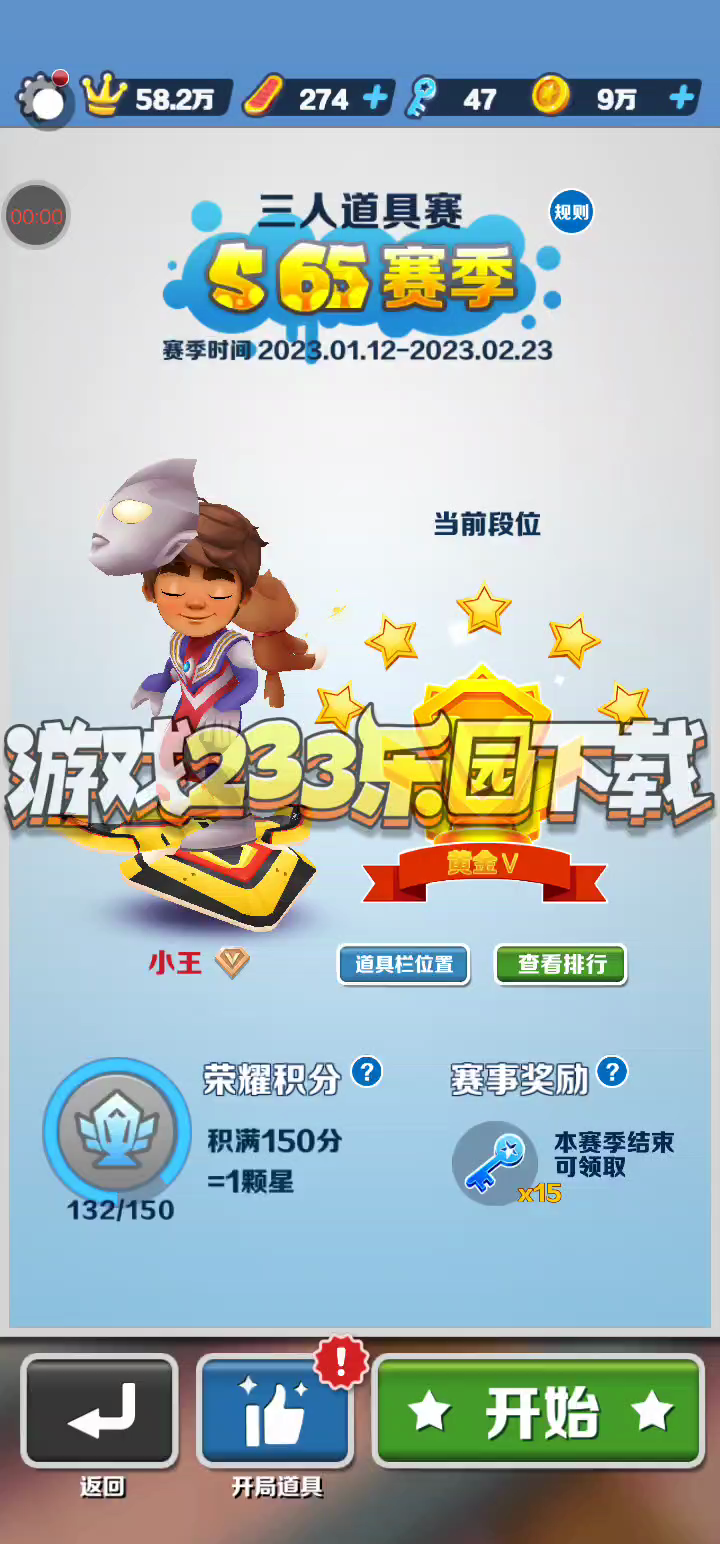Start the match with 开始
This screenshot has height=1544, width=720.
[x=540, y=1412]
